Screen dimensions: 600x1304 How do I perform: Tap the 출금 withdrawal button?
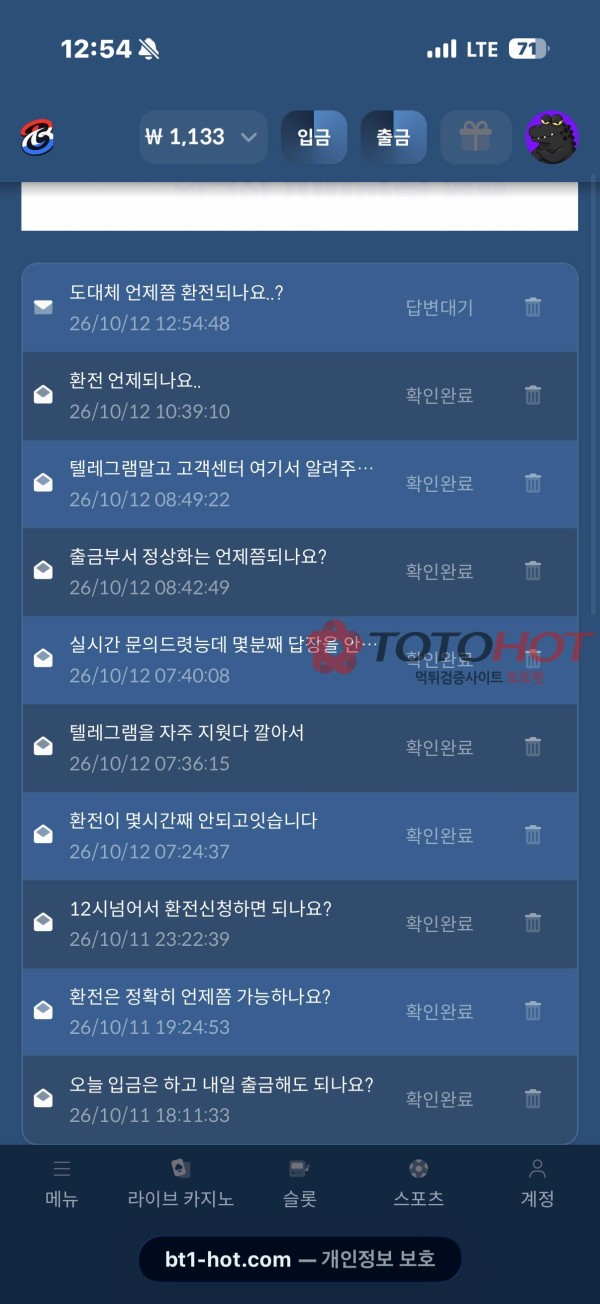pos(393,137)
